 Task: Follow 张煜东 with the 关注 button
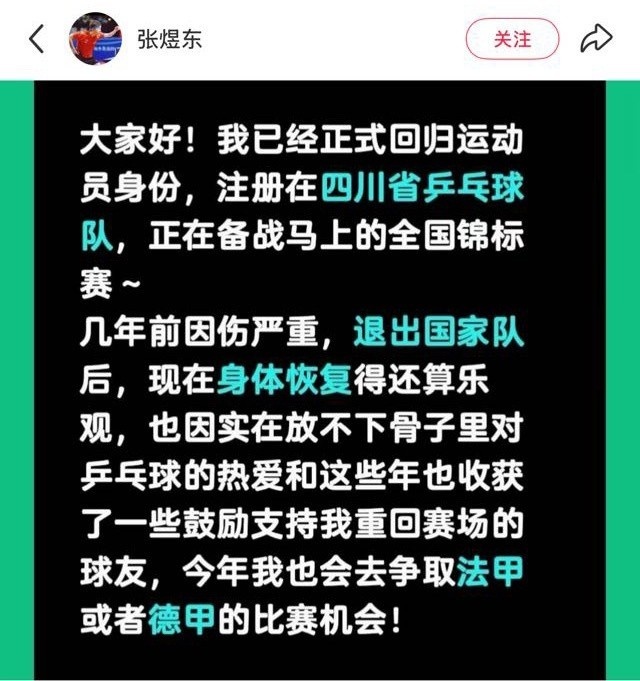[x=513, y=40]
